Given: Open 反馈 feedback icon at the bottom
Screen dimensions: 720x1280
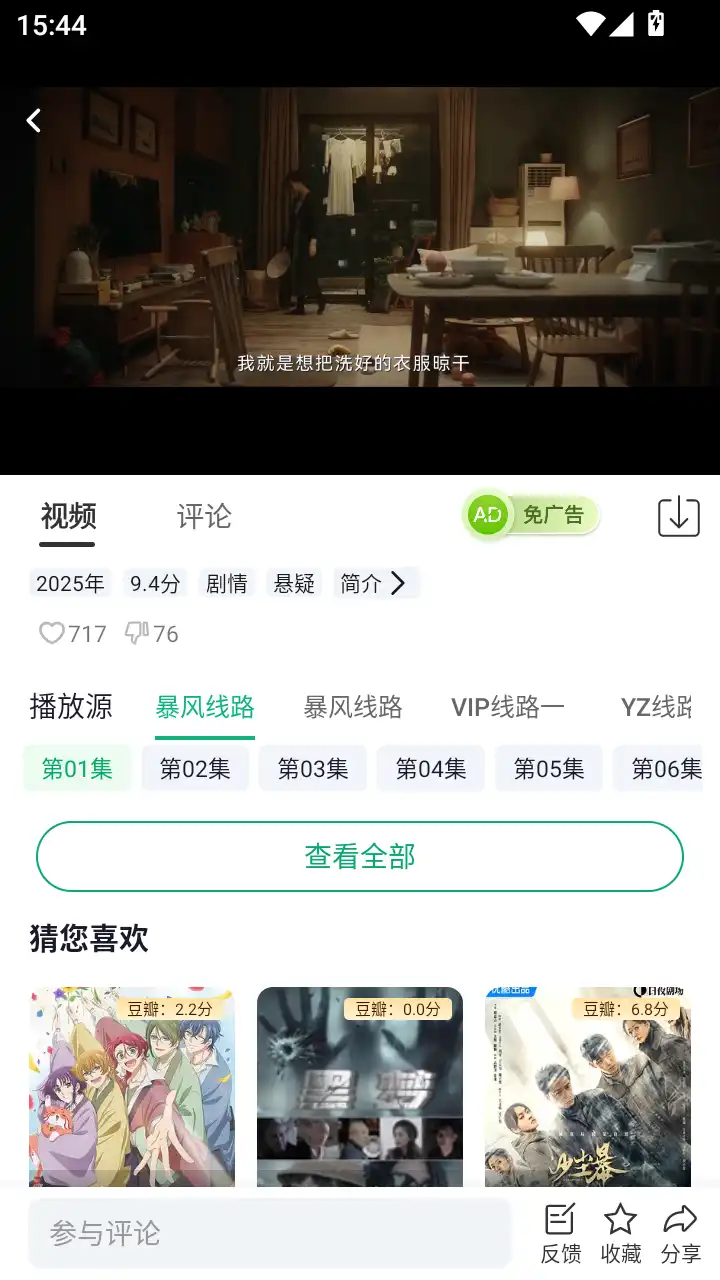Looking at the screenshot, I should pyautogui.click(x=558, y=1228).
